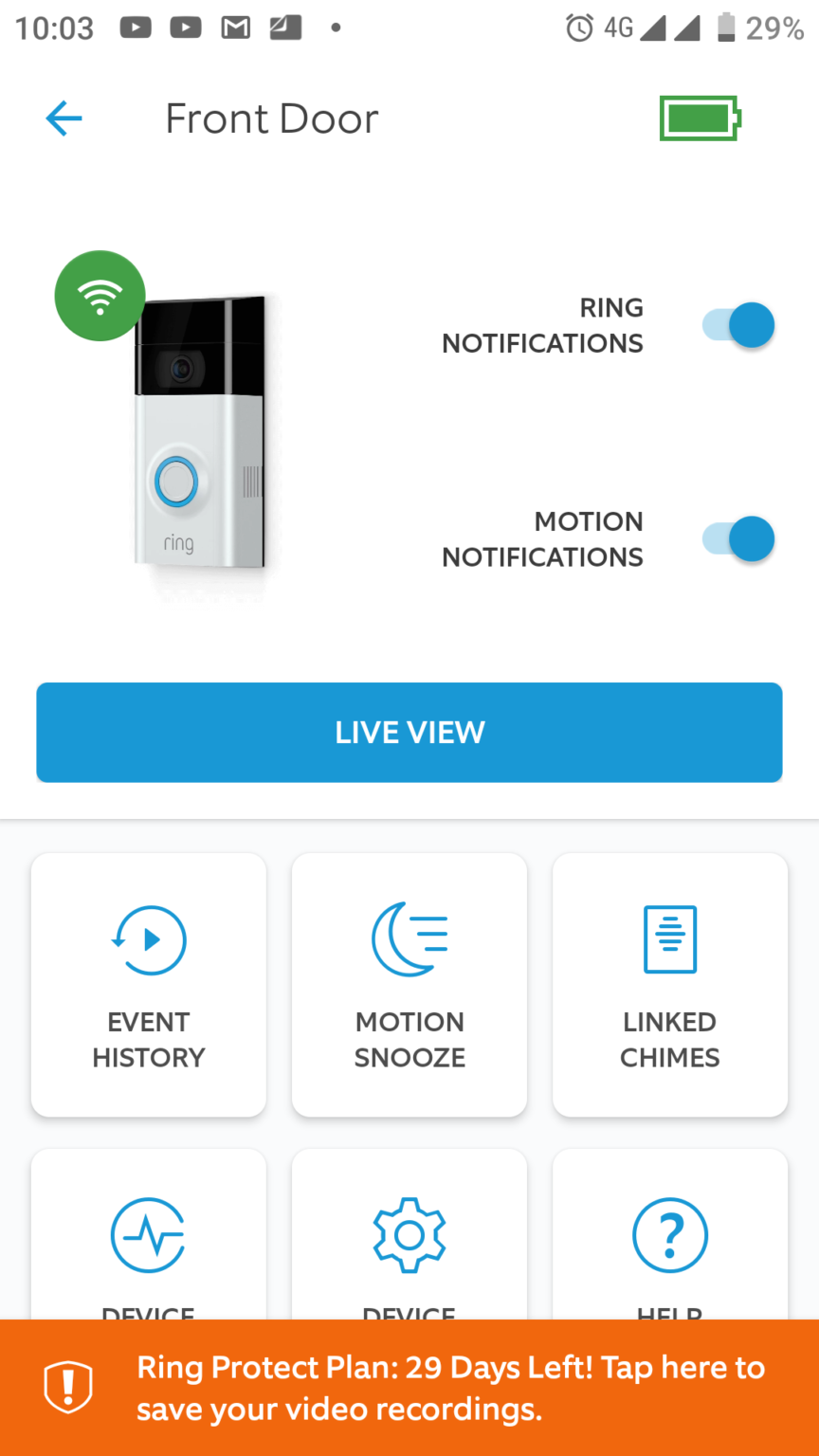This screenshot has height=1456, width=819.
Task: Select the Front Door title
Action: tap(271, 118)
